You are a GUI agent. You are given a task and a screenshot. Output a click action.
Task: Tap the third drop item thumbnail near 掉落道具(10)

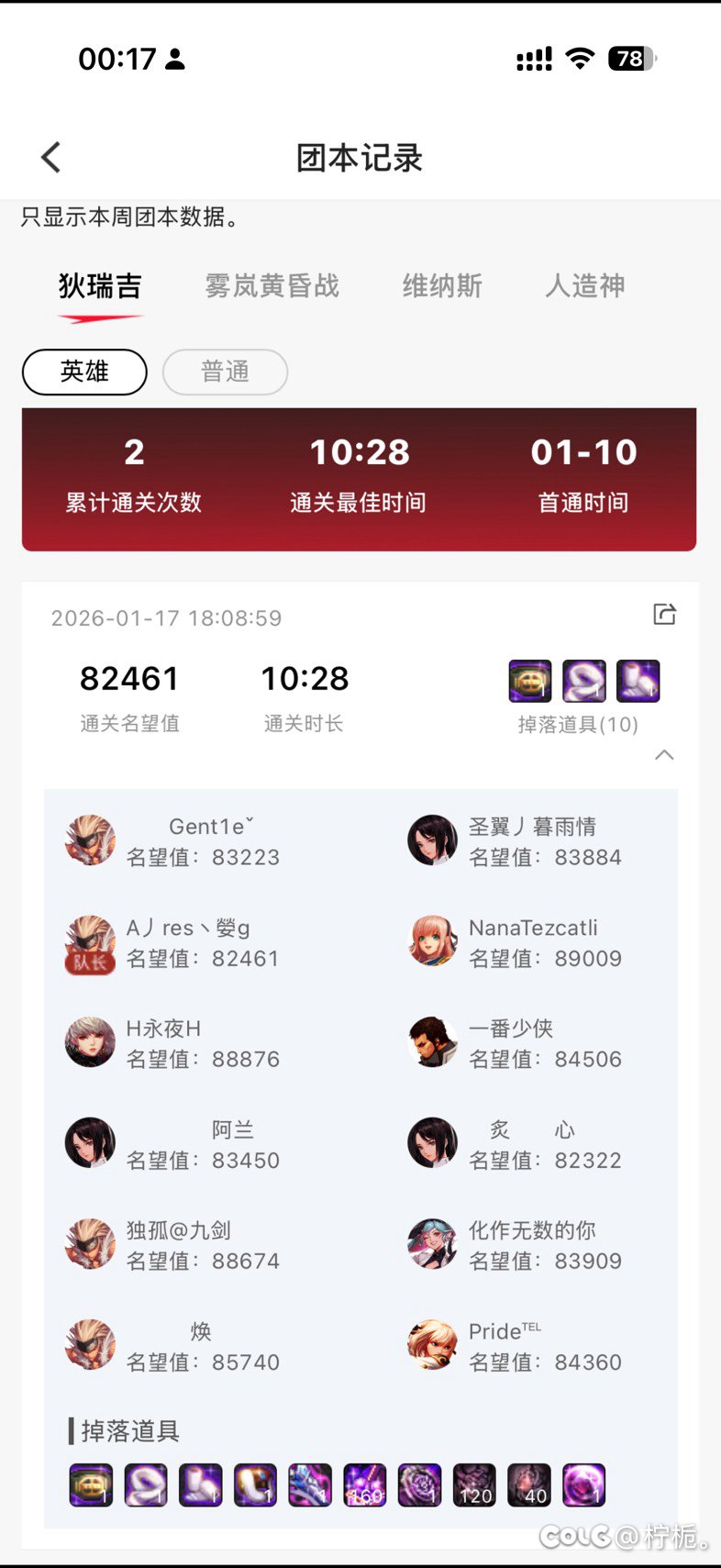point(638,680)
